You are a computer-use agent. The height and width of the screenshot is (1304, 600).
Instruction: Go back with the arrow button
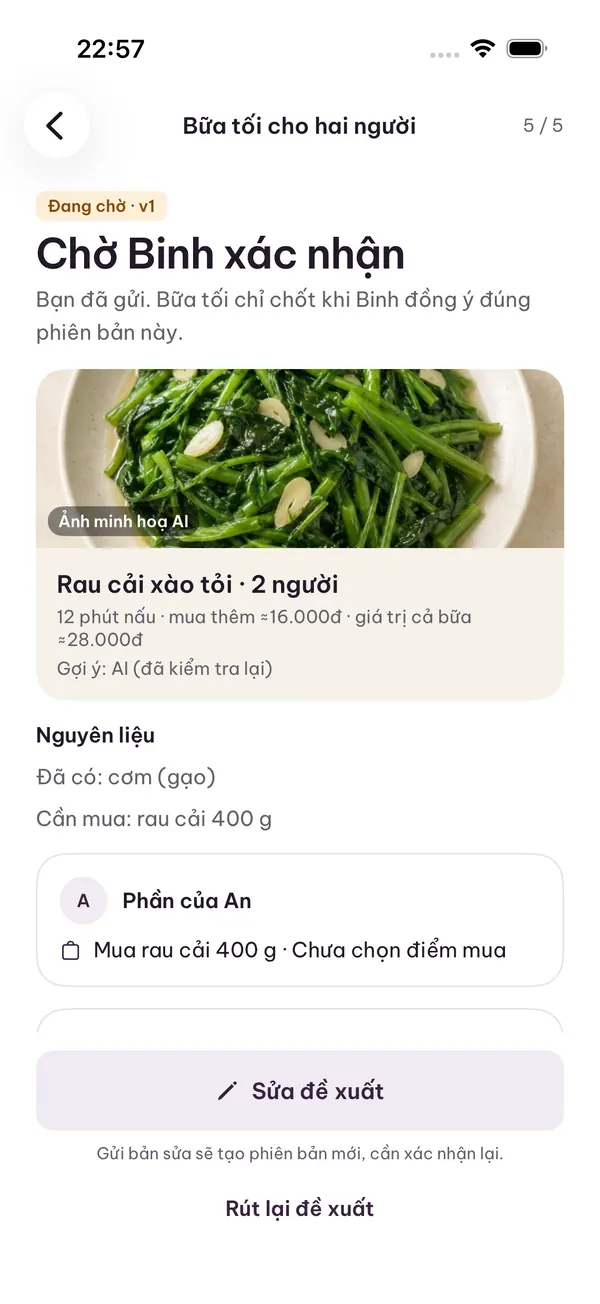[x=56, y=126]
